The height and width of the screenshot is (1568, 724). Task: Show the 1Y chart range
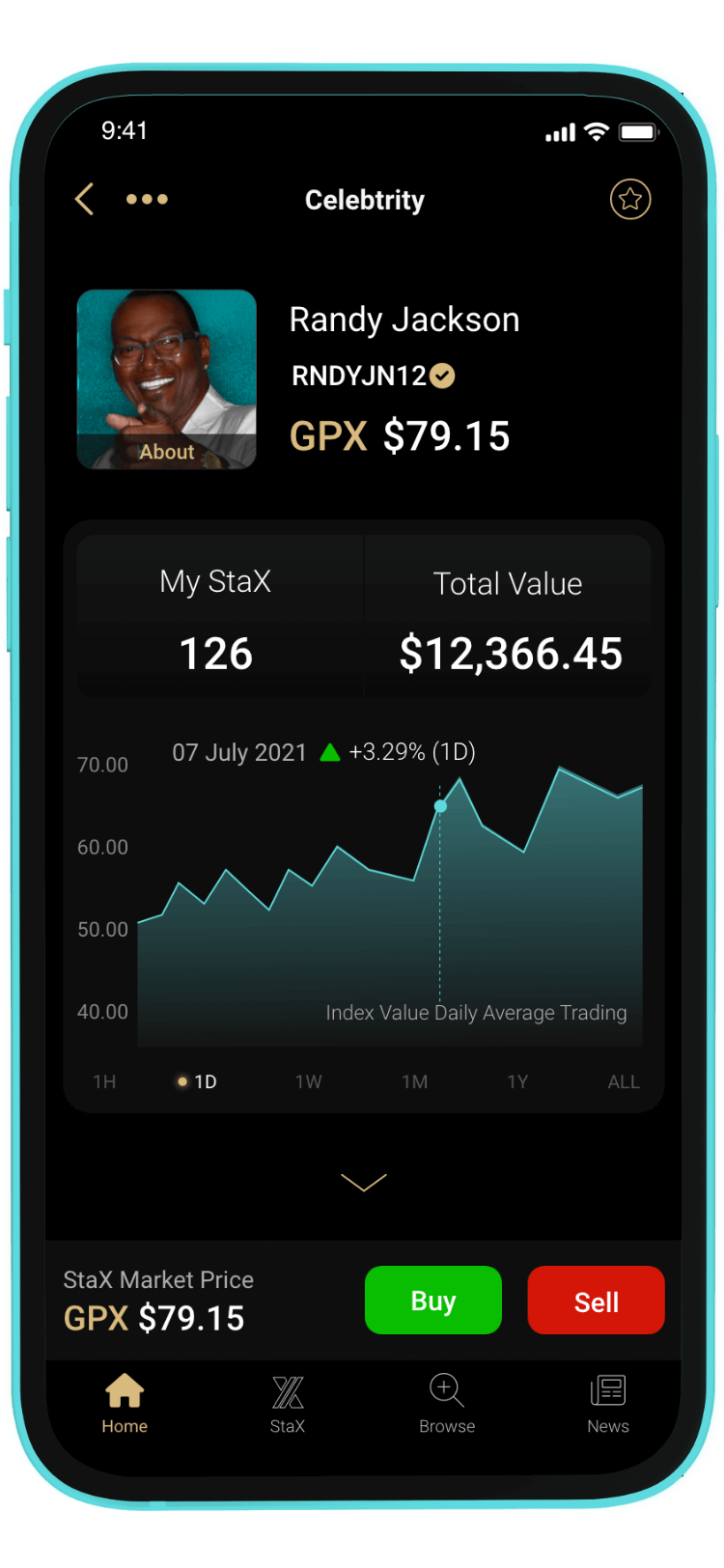(517, 1081)
